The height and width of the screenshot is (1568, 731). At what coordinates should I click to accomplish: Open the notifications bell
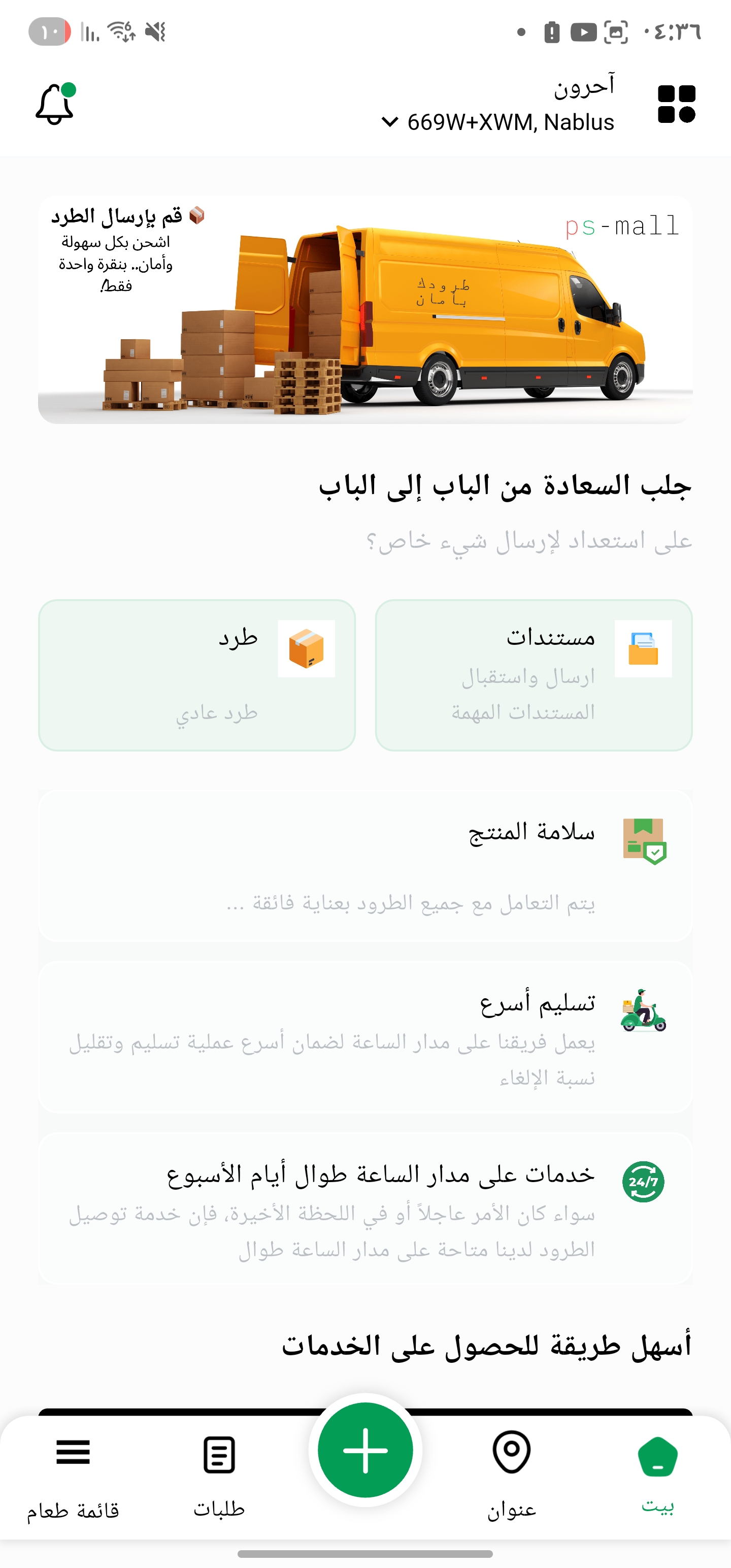[x=55, y=105]
